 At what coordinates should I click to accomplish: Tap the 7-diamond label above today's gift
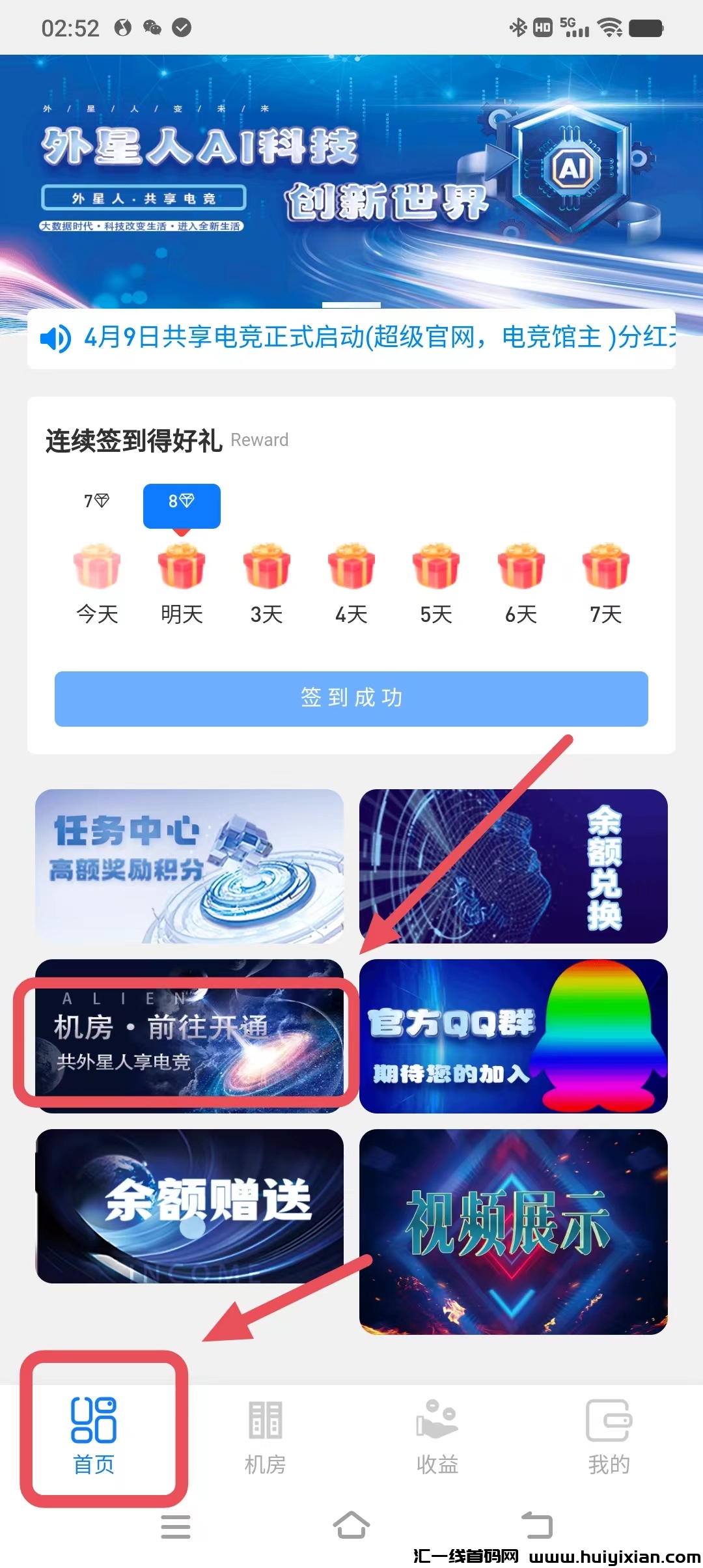point(96,501)
